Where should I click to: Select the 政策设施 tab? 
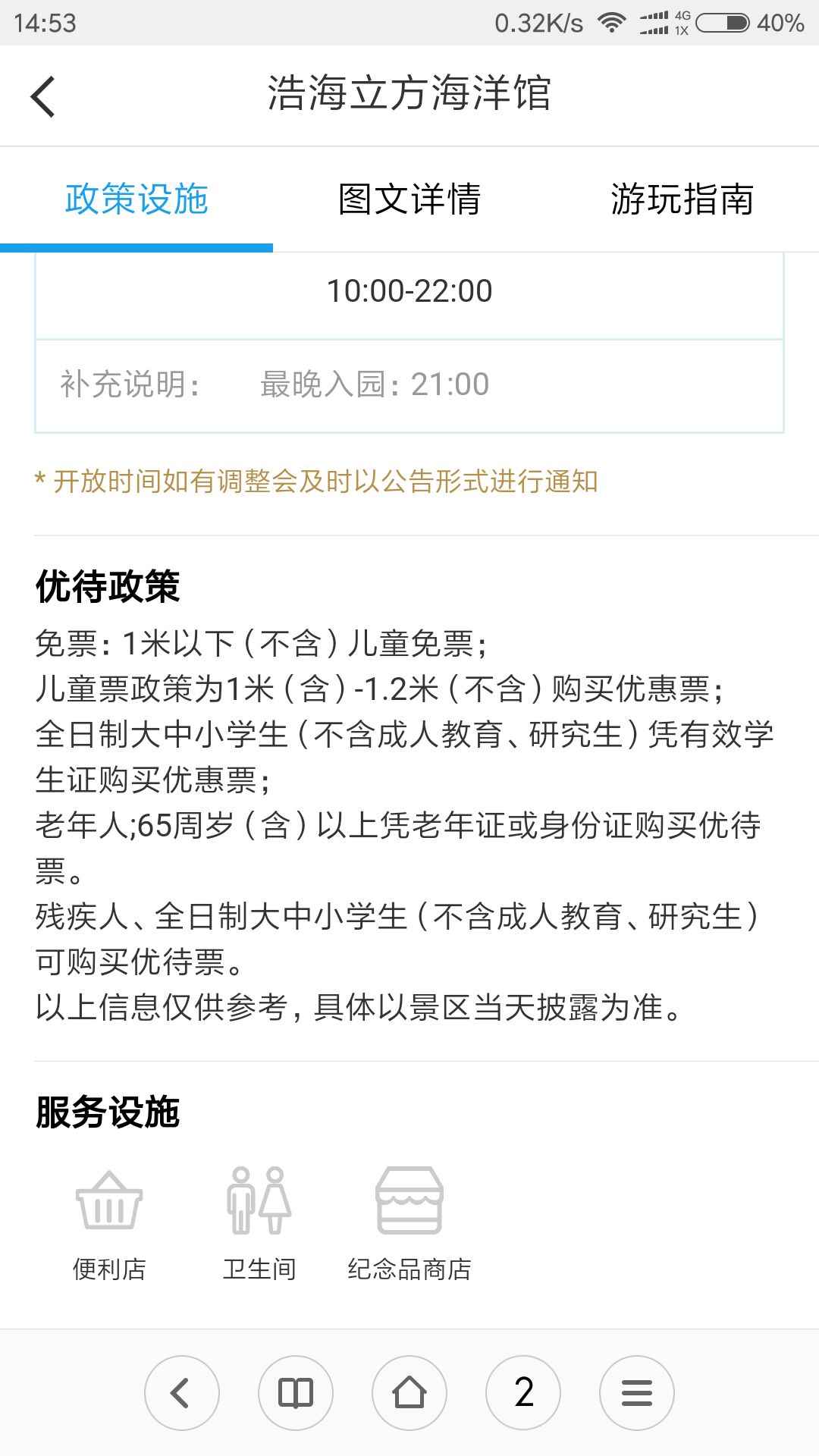point(136,199)
